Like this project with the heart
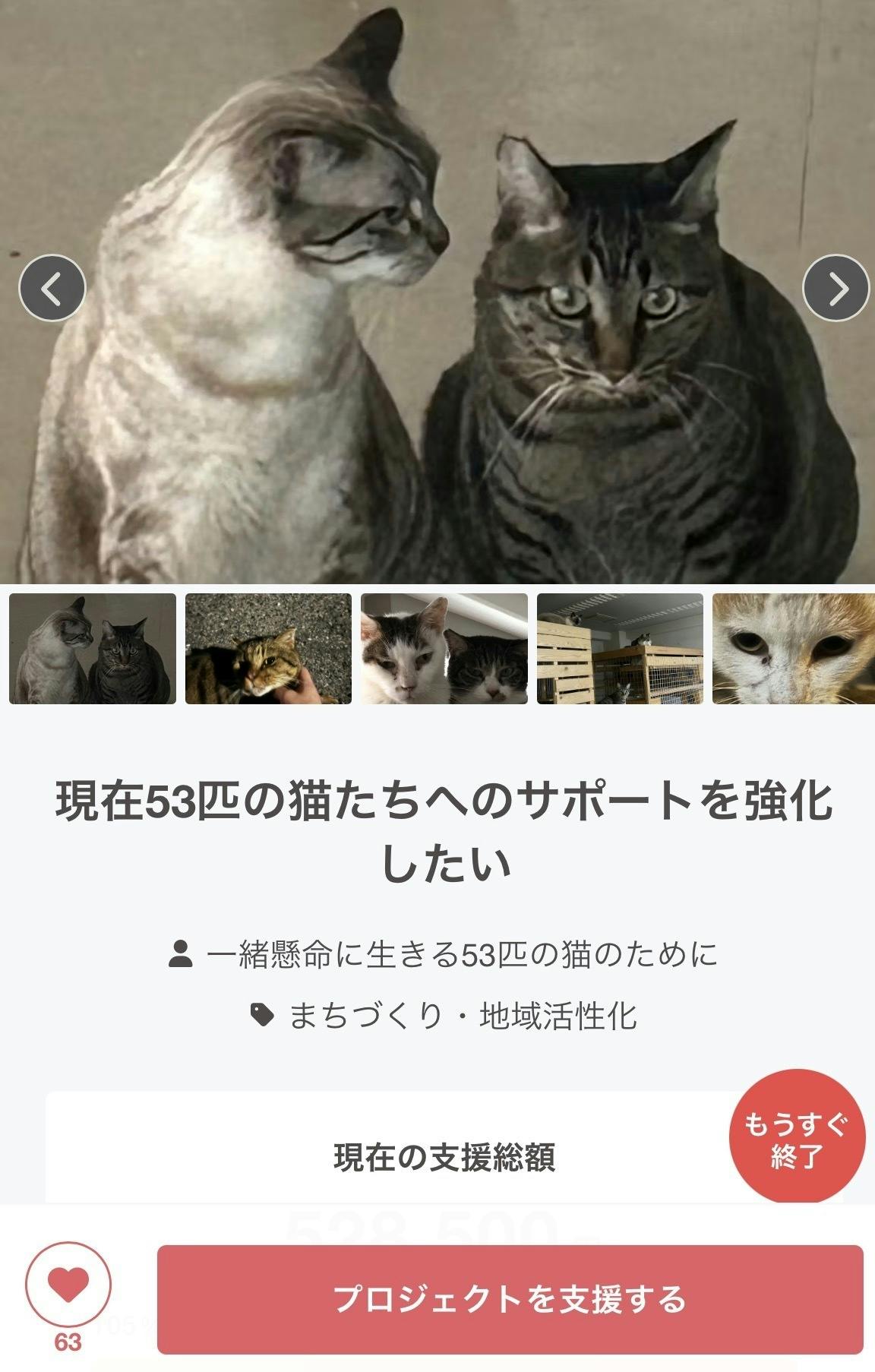 (x=68, y=1284)
